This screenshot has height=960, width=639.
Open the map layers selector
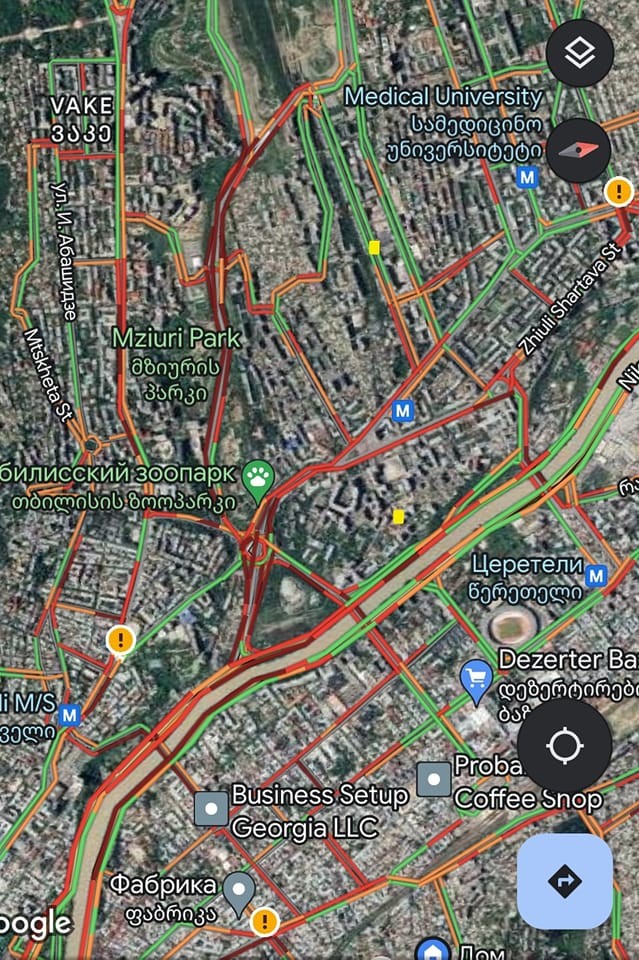(579, 52)
